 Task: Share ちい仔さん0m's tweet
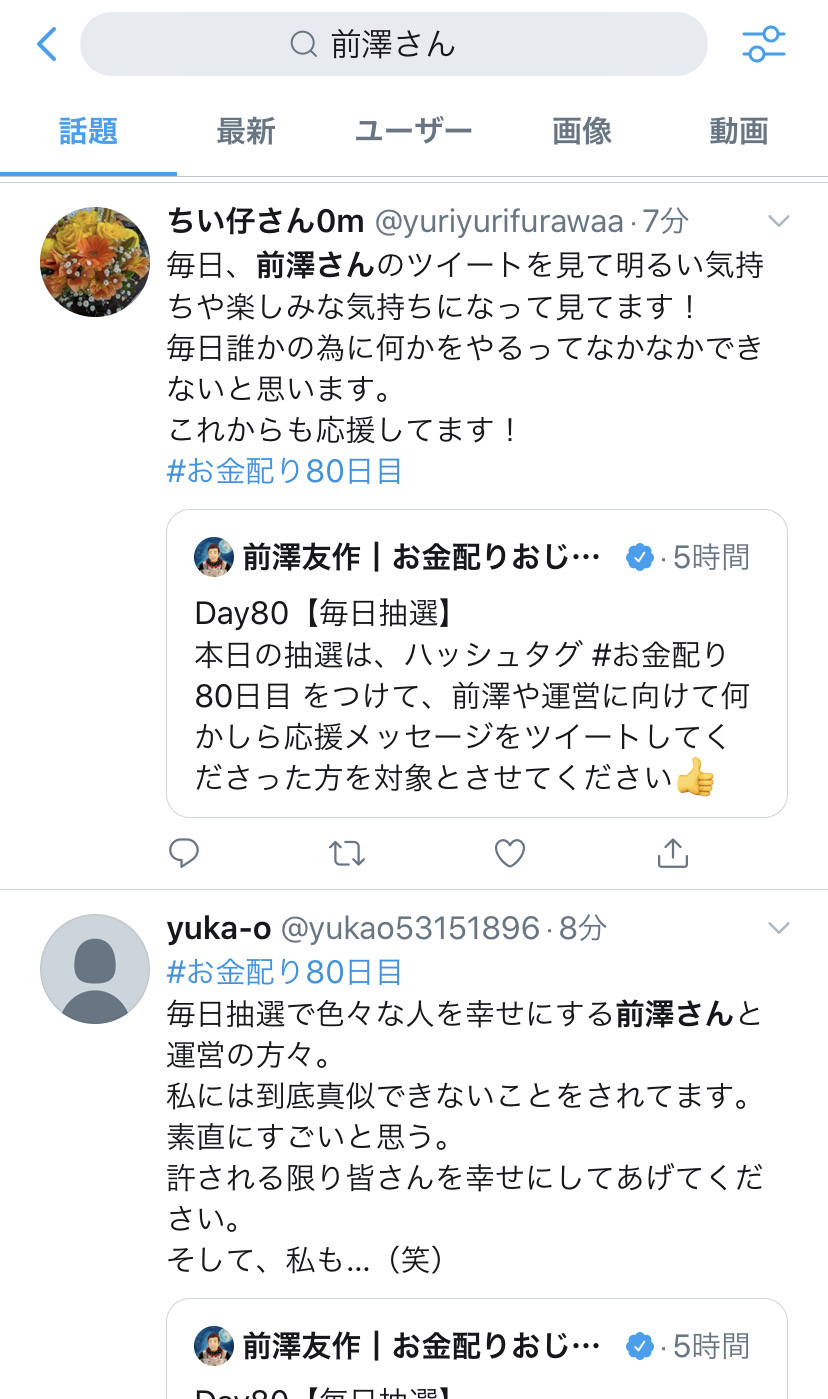(x=672, y=853)
